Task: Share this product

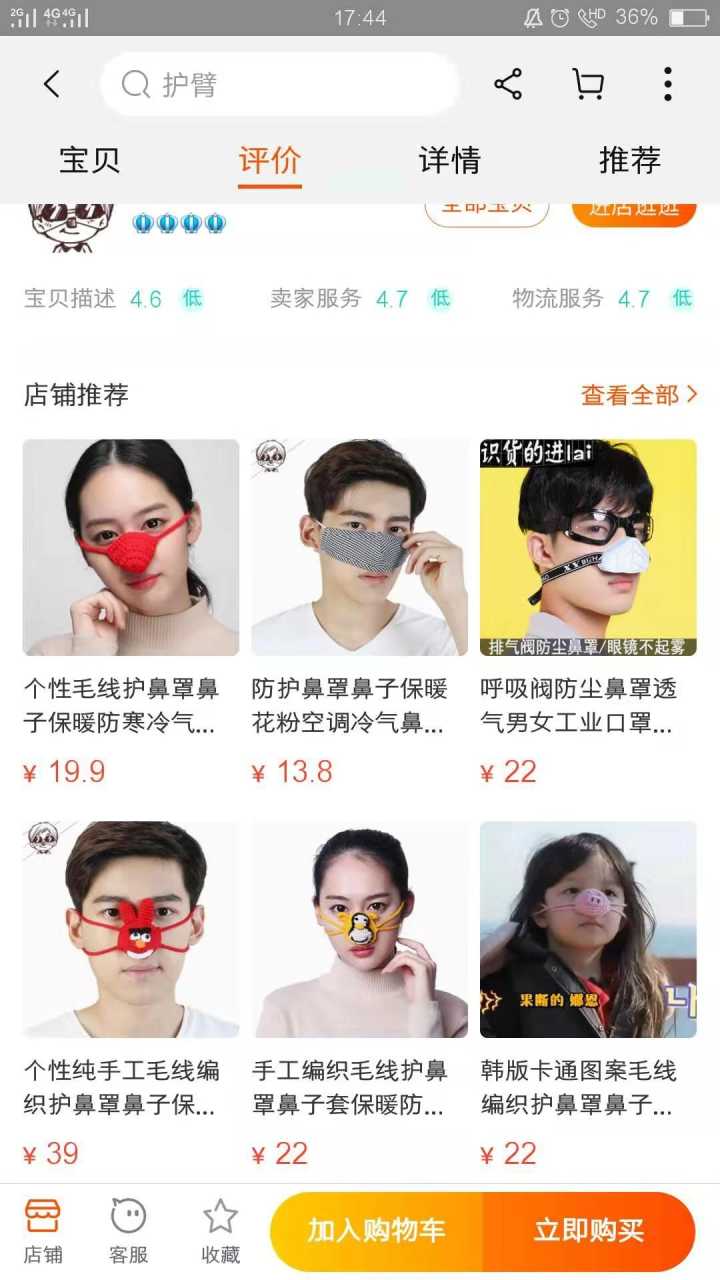Action: (x=508, y=84)
